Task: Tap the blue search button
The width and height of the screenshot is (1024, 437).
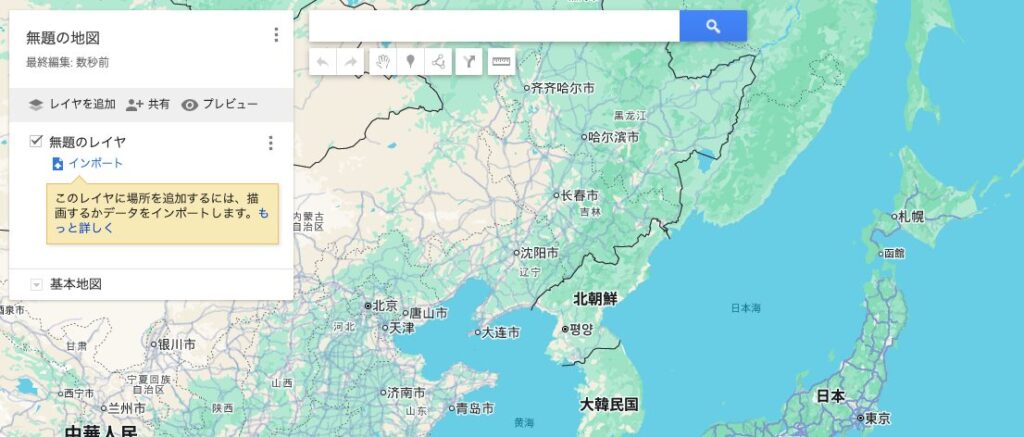Action: point(713,27)
